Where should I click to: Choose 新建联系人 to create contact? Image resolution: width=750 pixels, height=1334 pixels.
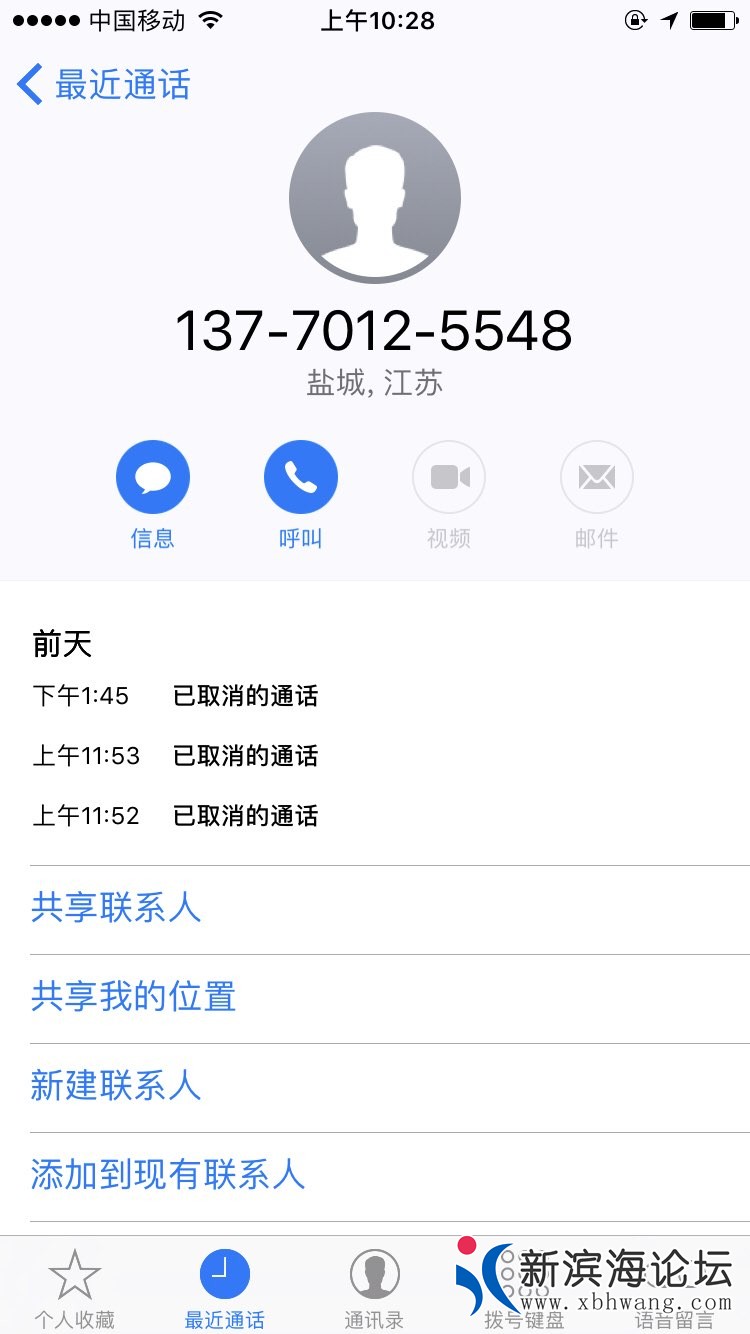point(116,1086)
